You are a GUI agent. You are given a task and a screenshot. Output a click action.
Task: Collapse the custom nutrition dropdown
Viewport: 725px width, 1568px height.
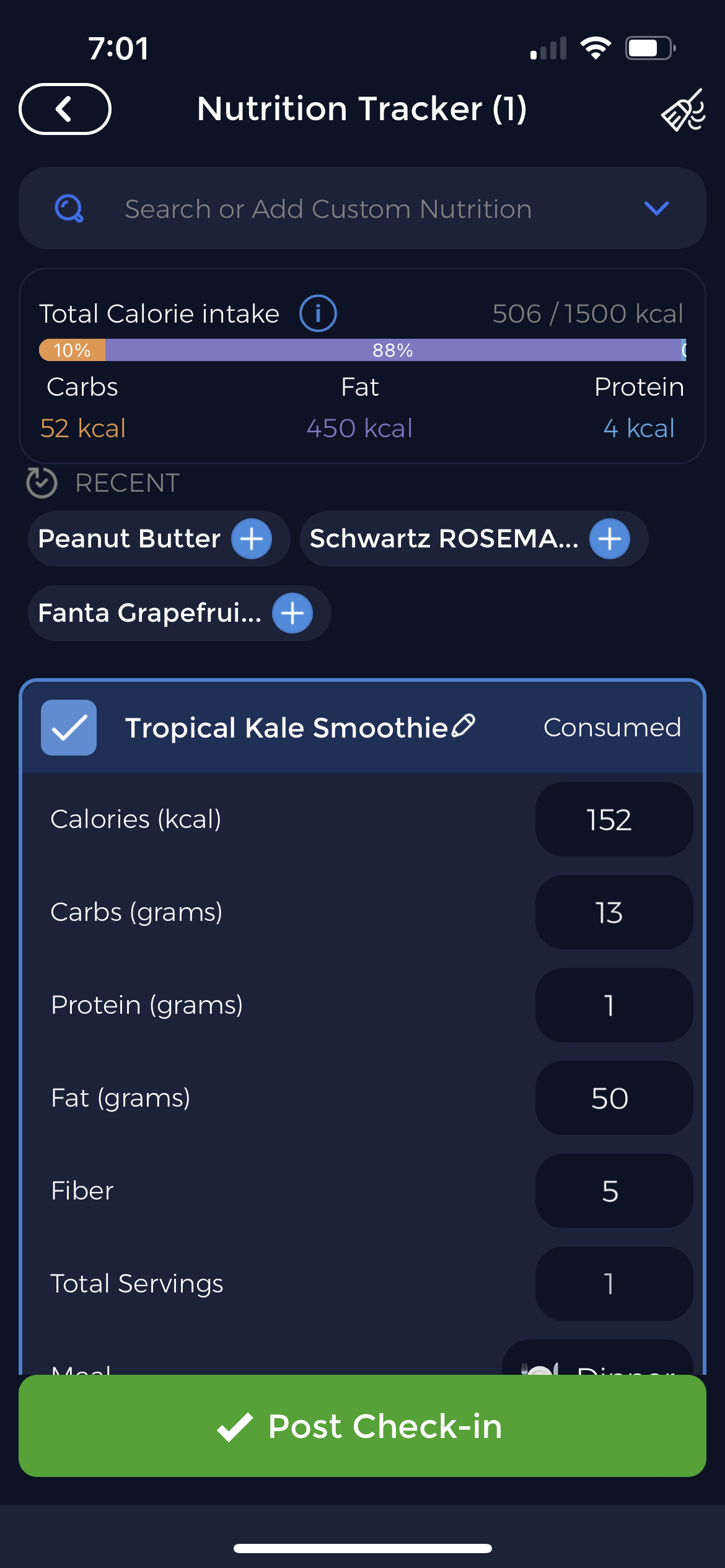tap(657, 208)
